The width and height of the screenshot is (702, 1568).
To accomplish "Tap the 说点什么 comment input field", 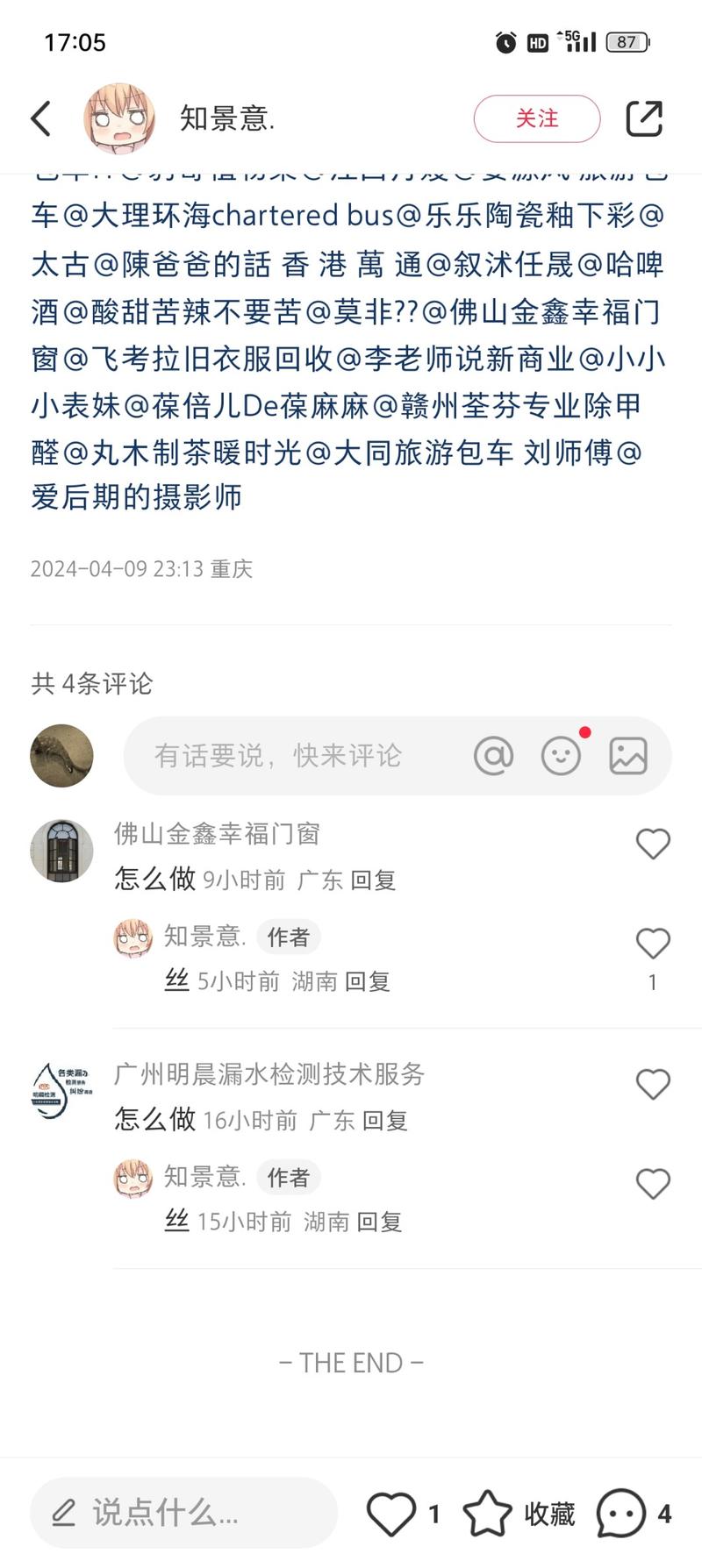I will 184,1513.
